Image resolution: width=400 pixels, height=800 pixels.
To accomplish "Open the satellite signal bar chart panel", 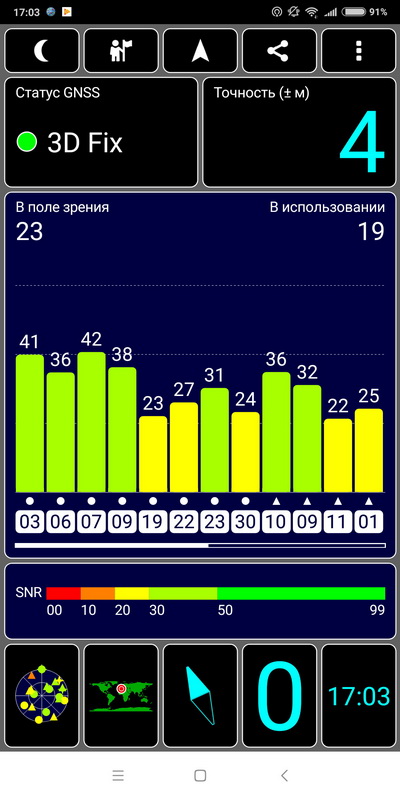I will (x=200, y=374).
